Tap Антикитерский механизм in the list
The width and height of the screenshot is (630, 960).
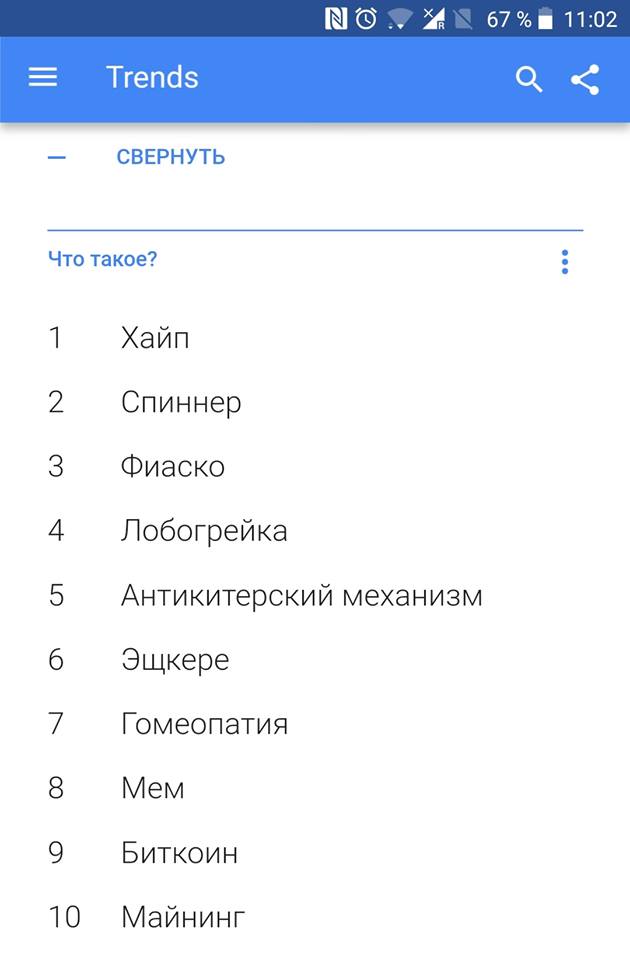coord(301,596)
